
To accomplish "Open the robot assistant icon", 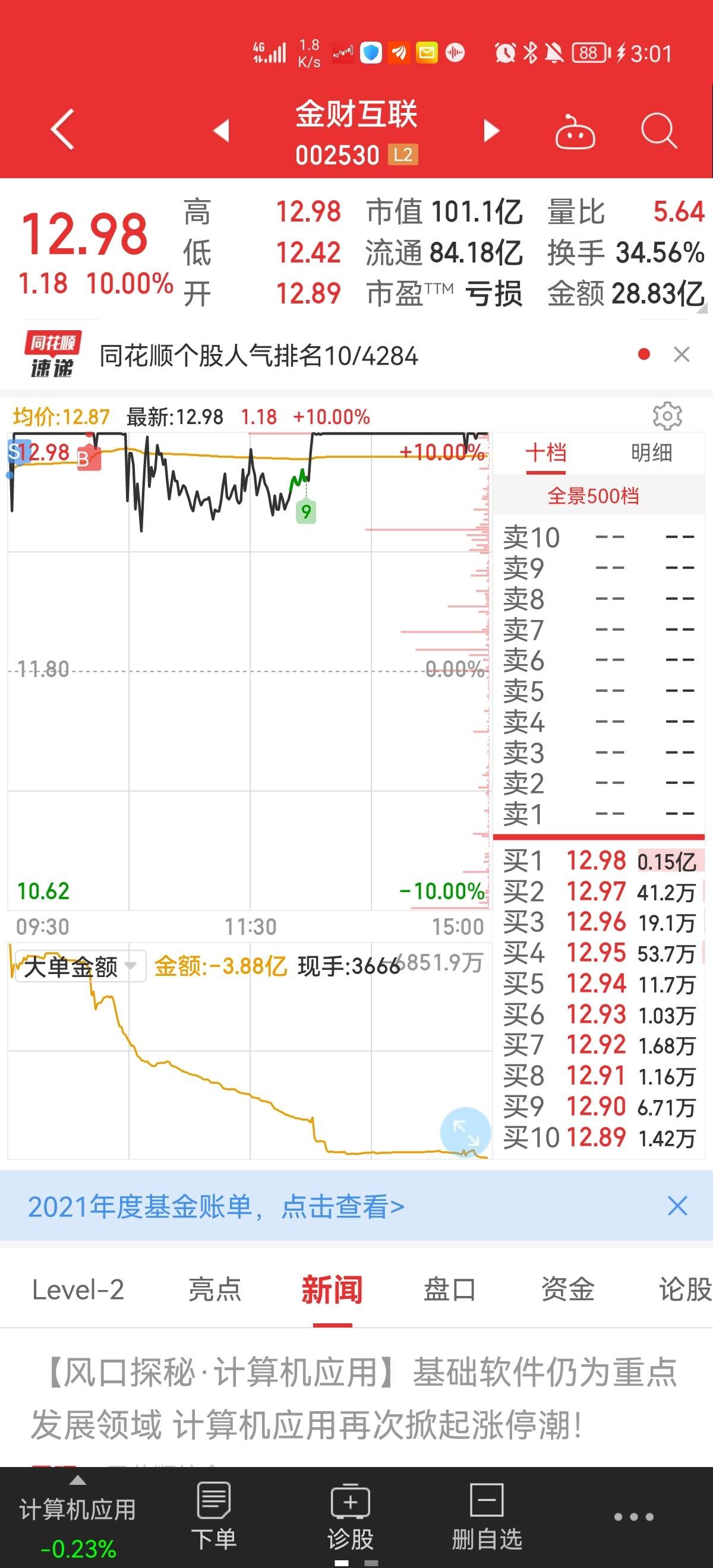I will [x=575, y=131].
